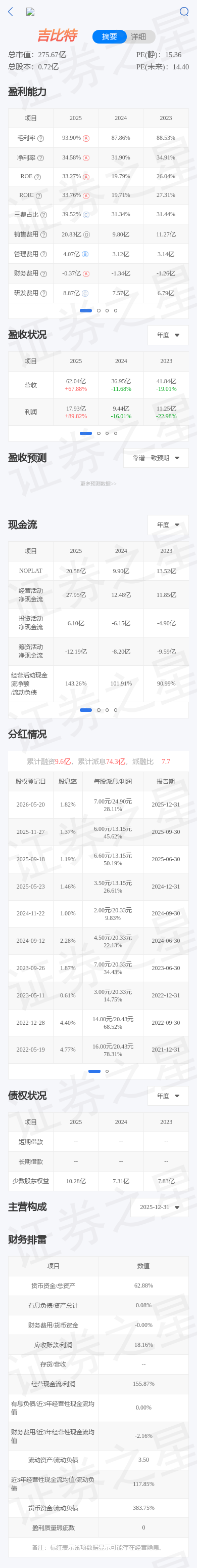Tap the page indicator dots under 盈利能力
The image size is (197, 1568).
tap(98, 310)
